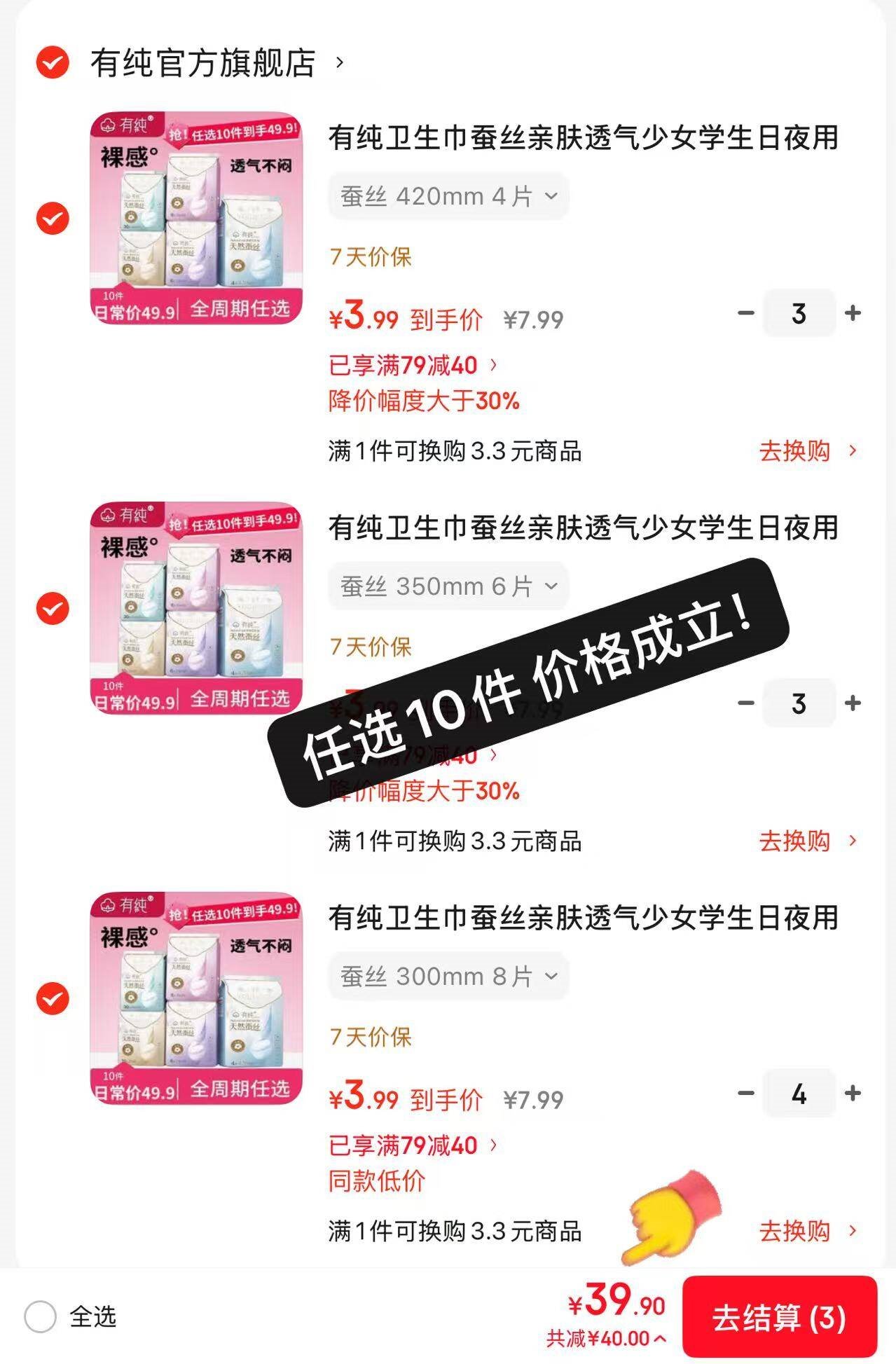This screenshot has width=896, height=1364.
Task: Deselect the 蚕丝 420mm 4片 item
Action: point(53,218)
